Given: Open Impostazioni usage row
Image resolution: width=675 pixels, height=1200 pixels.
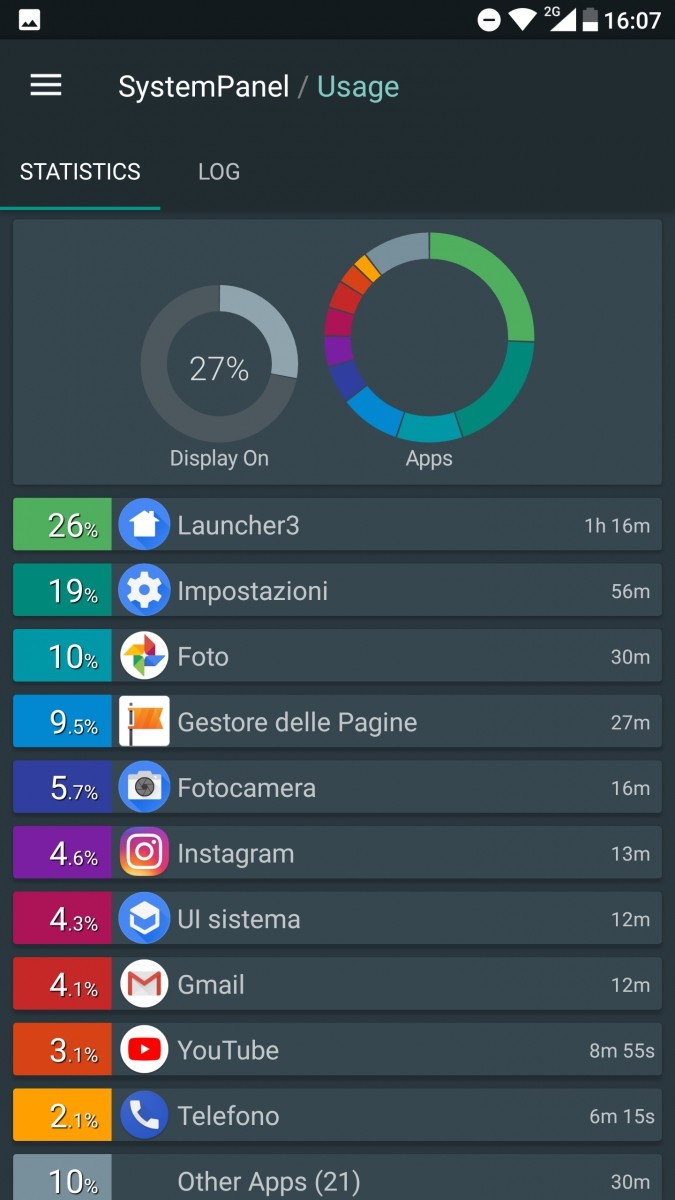Looking at the screenshot, I should click(x=337, y=591).
